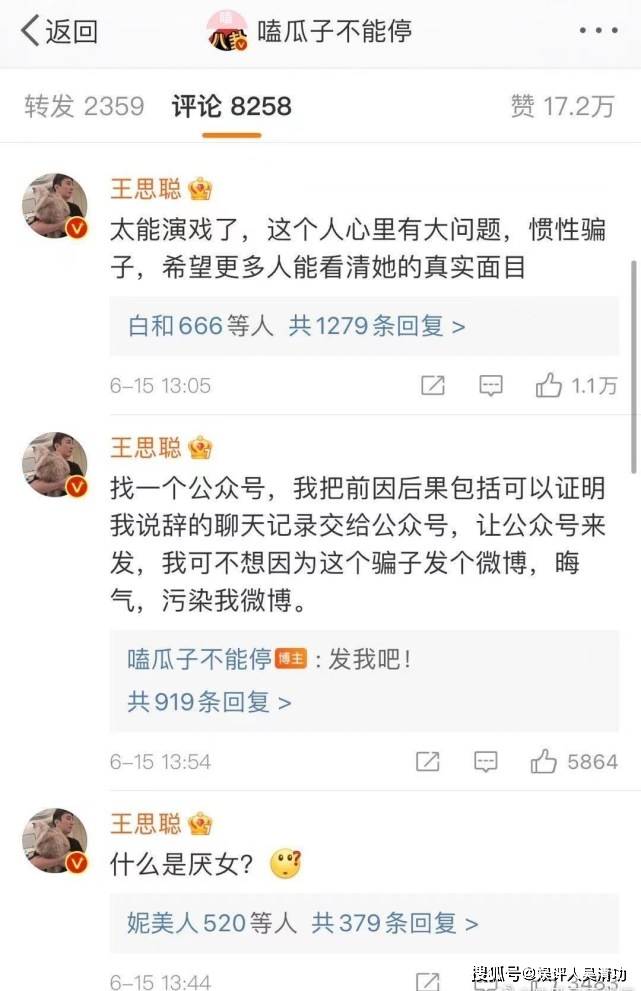Open the 白和666 user link
The height and width of the screenshot is (991, 641).
(x=177, y=326)
